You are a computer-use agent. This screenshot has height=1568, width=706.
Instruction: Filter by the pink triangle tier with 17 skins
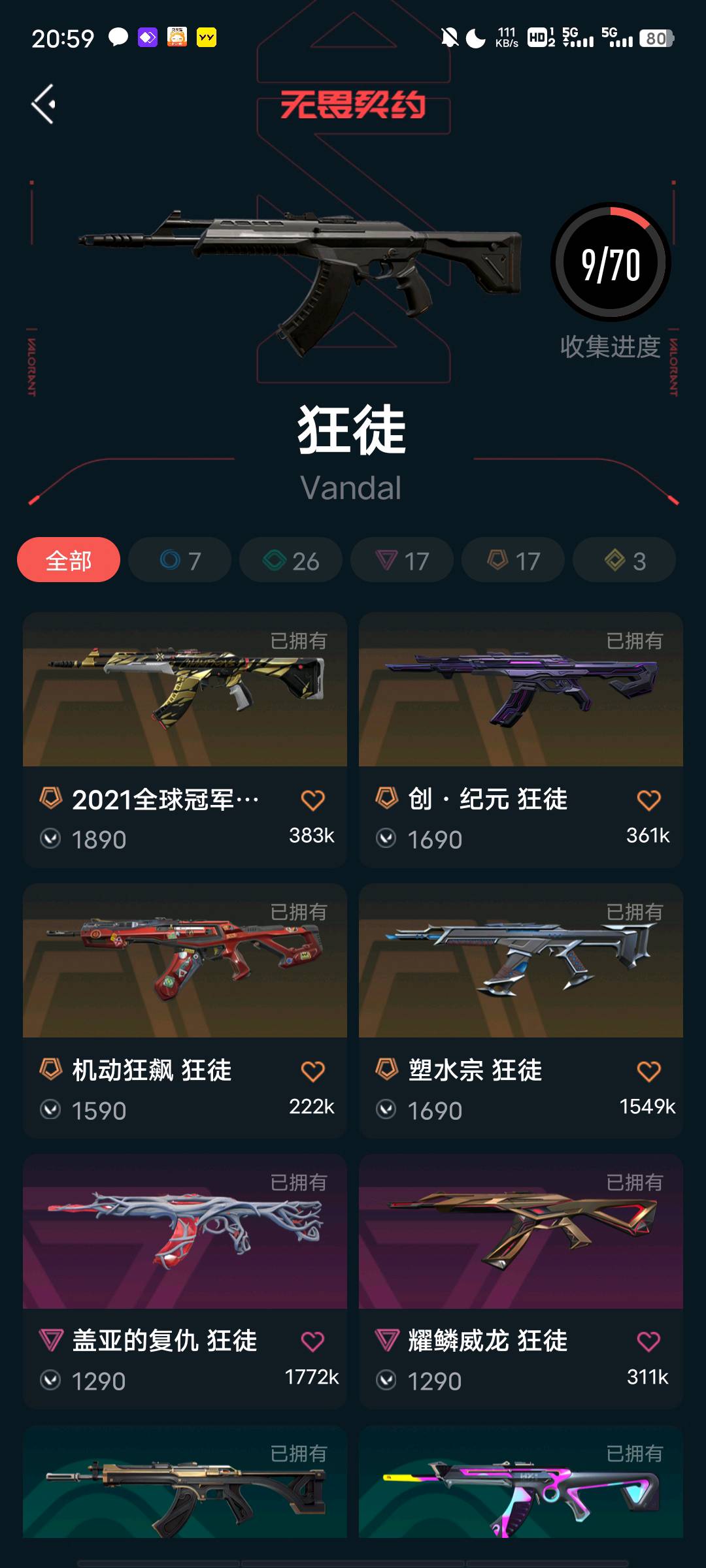pyautogui.click(x=402, y=561)
